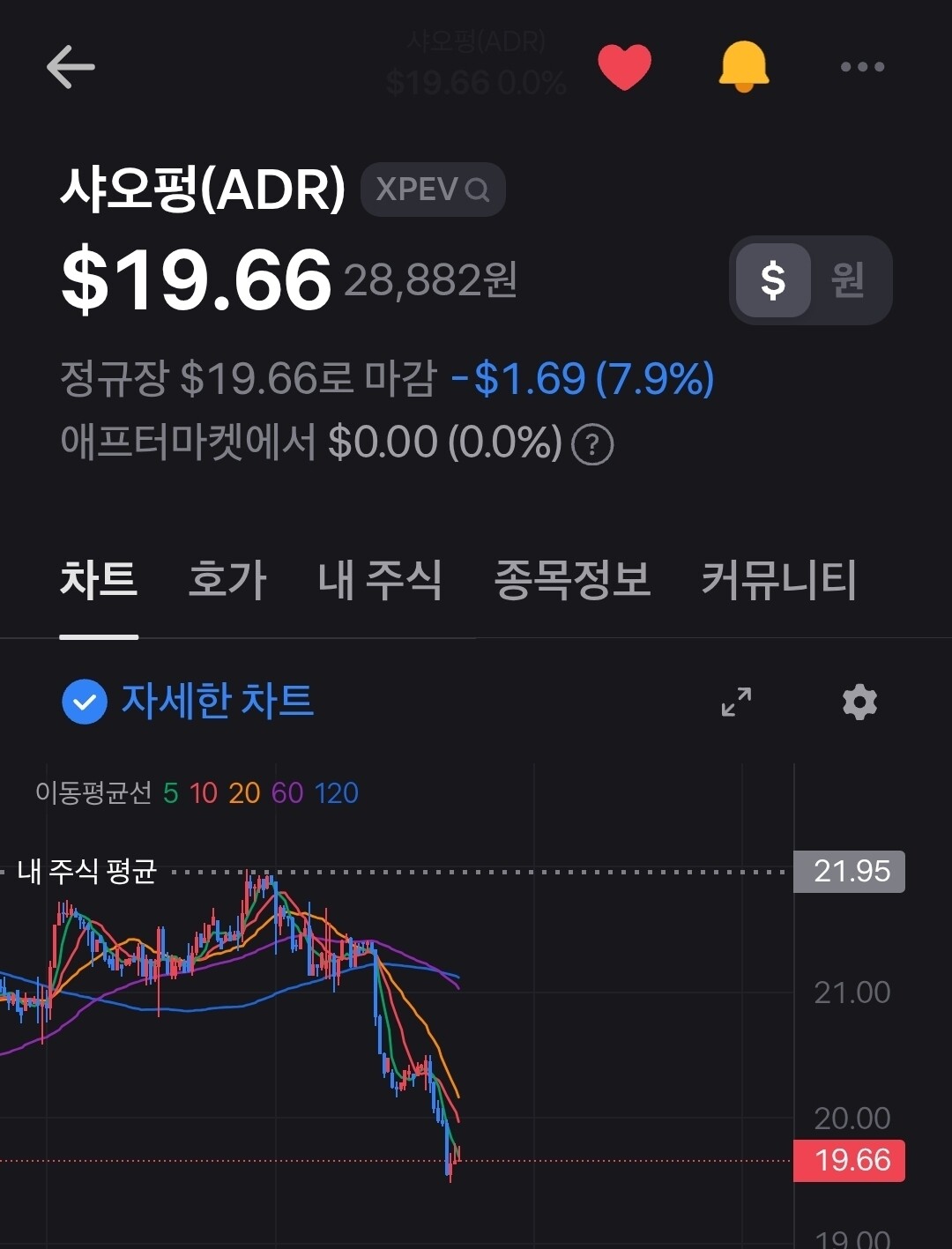Image resolution: width=952 pixels, height=1249 pixels.
Task: Remove stock from favorites with heart icon
Action: tap(624, 67)
